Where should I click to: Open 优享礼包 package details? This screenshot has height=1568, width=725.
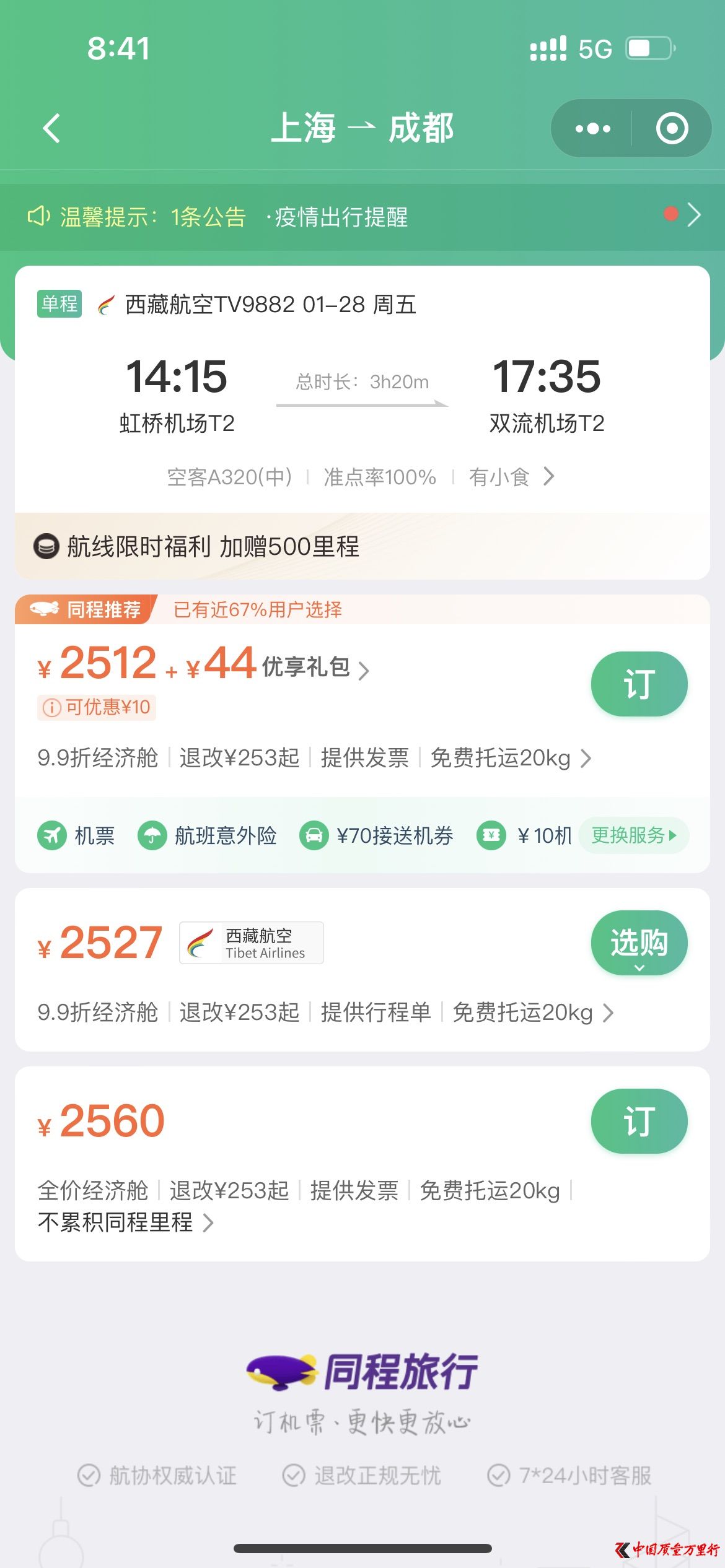(316, 668)
